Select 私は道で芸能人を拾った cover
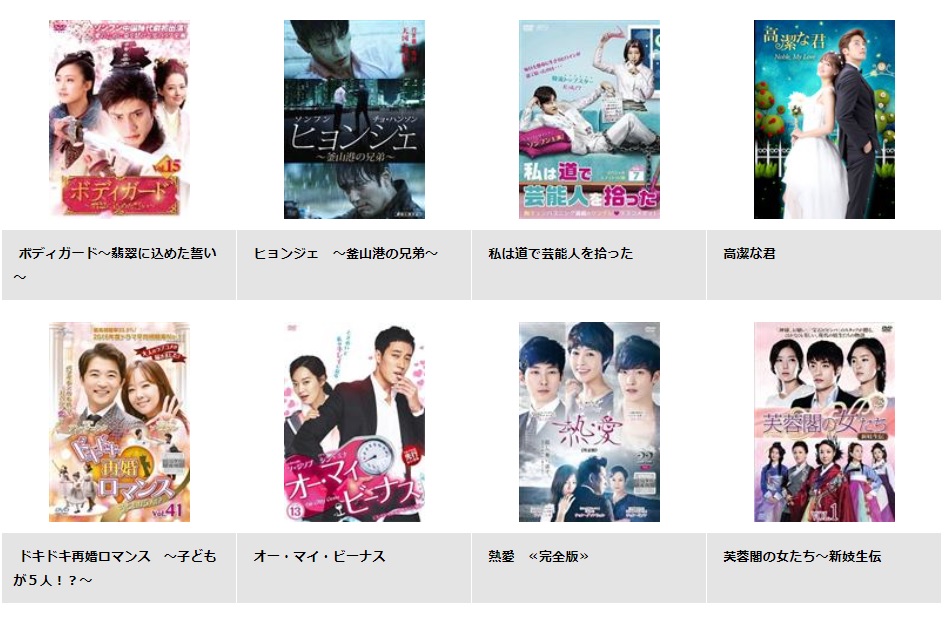The height and width of the screenshot is (620, 948). [x=589, y=119]
